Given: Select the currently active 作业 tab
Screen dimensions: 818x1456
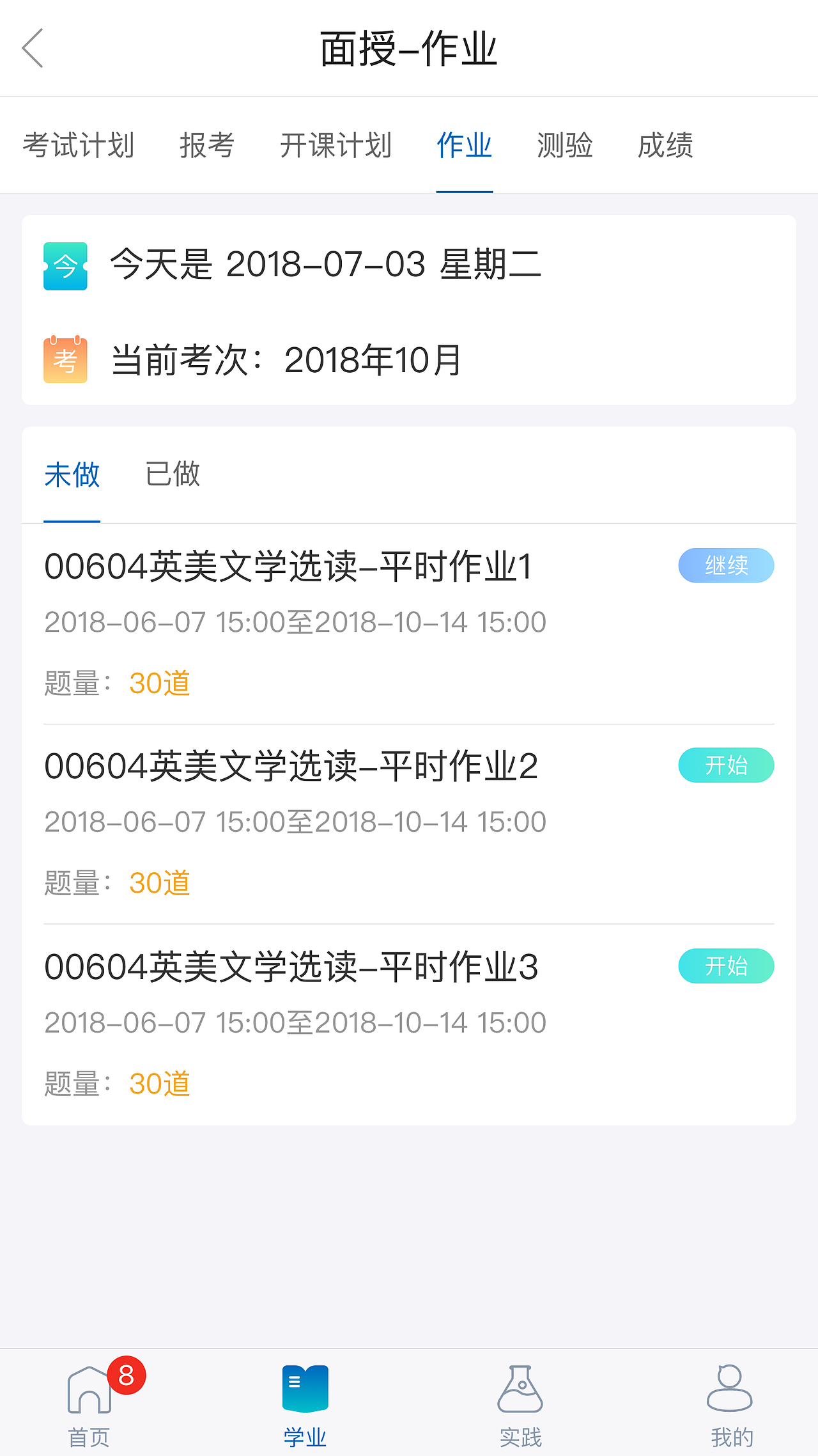Looking at the screenshot, I should coord(465,146).
